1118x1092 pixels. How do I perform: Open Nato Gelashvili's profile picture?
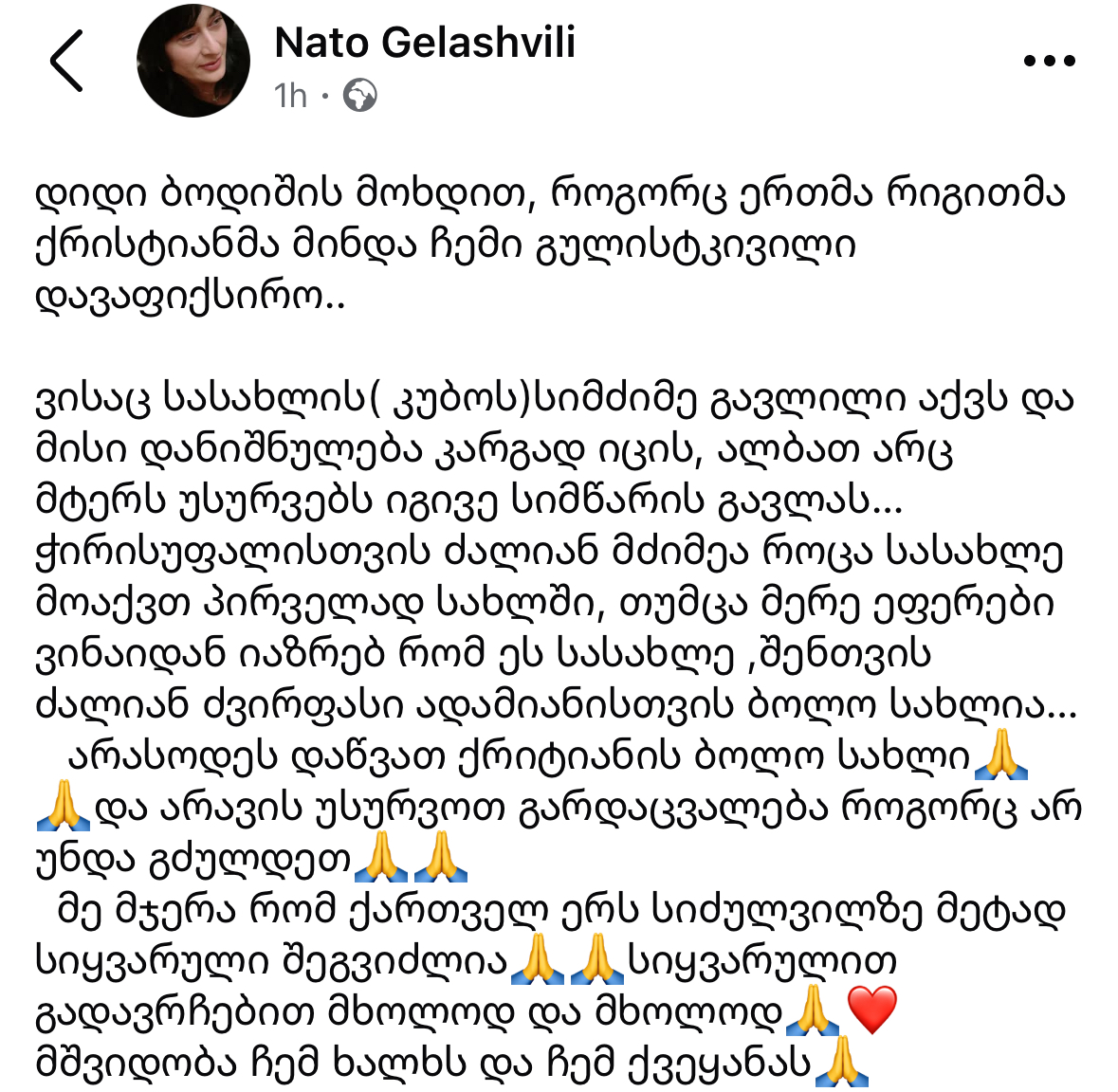click(x=193, y=62)
